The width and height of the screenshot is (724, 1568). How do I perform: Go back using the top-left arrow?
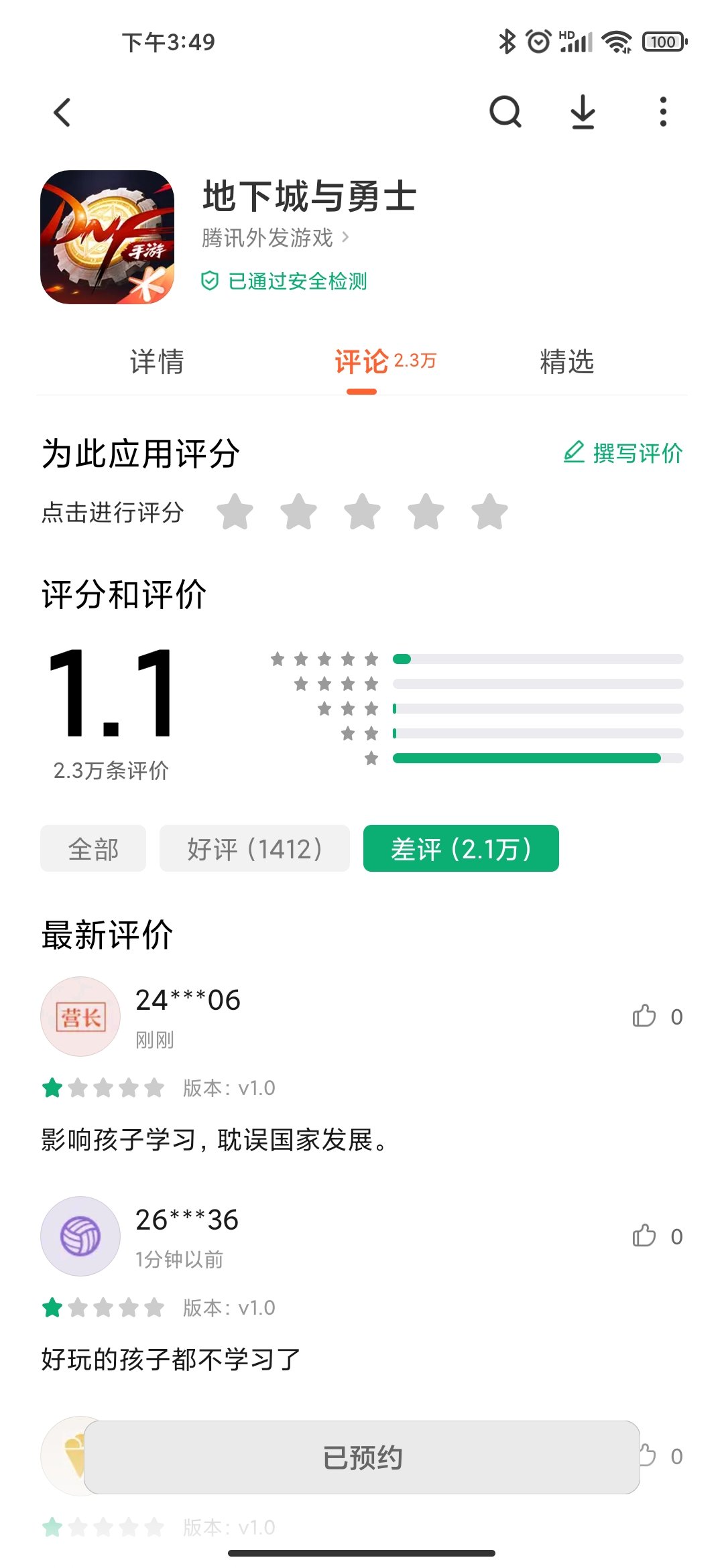pyautogui.click(x=62, y=112)
